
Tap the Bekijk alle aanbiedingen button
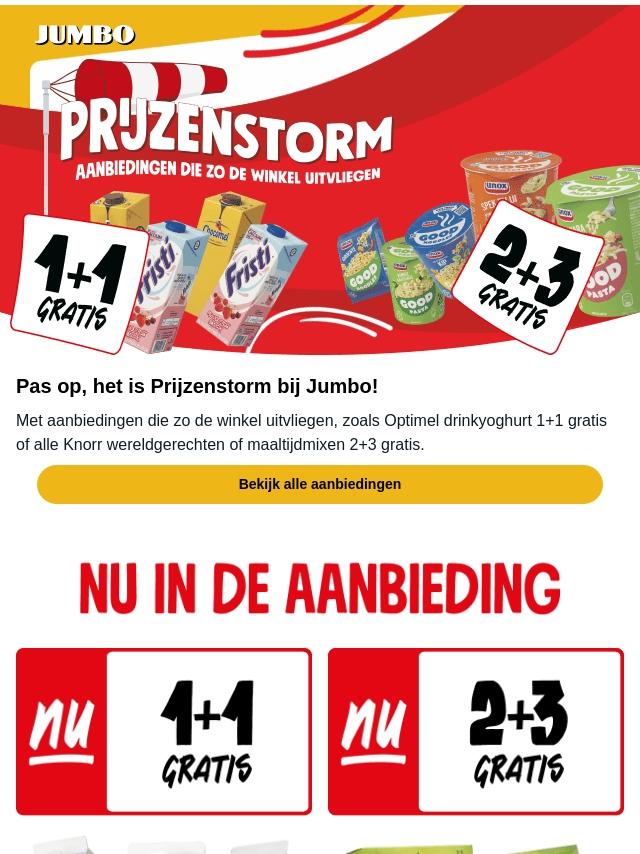click(x=320, y=484)
